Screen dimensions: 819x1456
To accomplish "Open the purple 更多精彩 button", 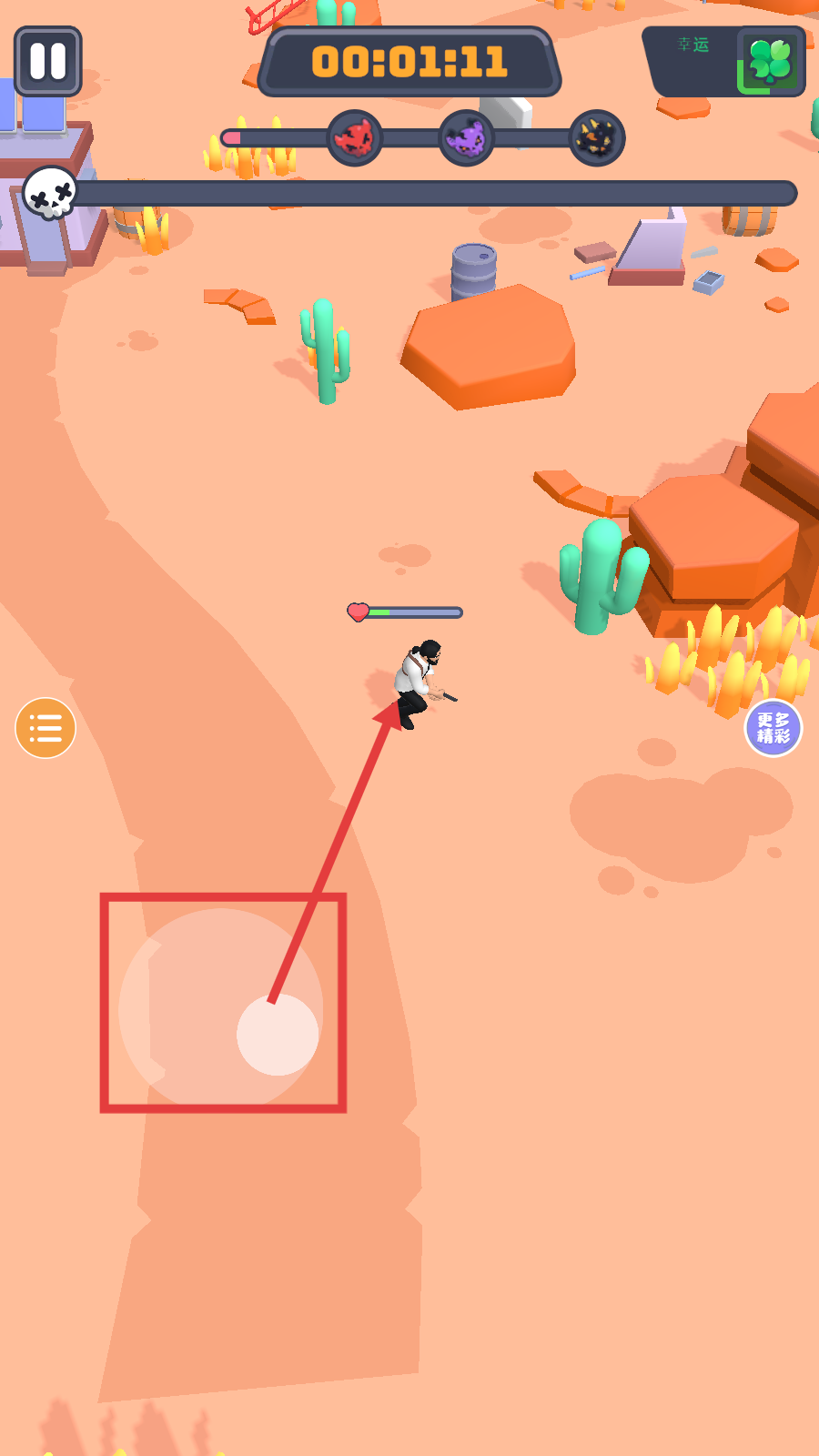I will pyautogui.click(x=773, y=728).
